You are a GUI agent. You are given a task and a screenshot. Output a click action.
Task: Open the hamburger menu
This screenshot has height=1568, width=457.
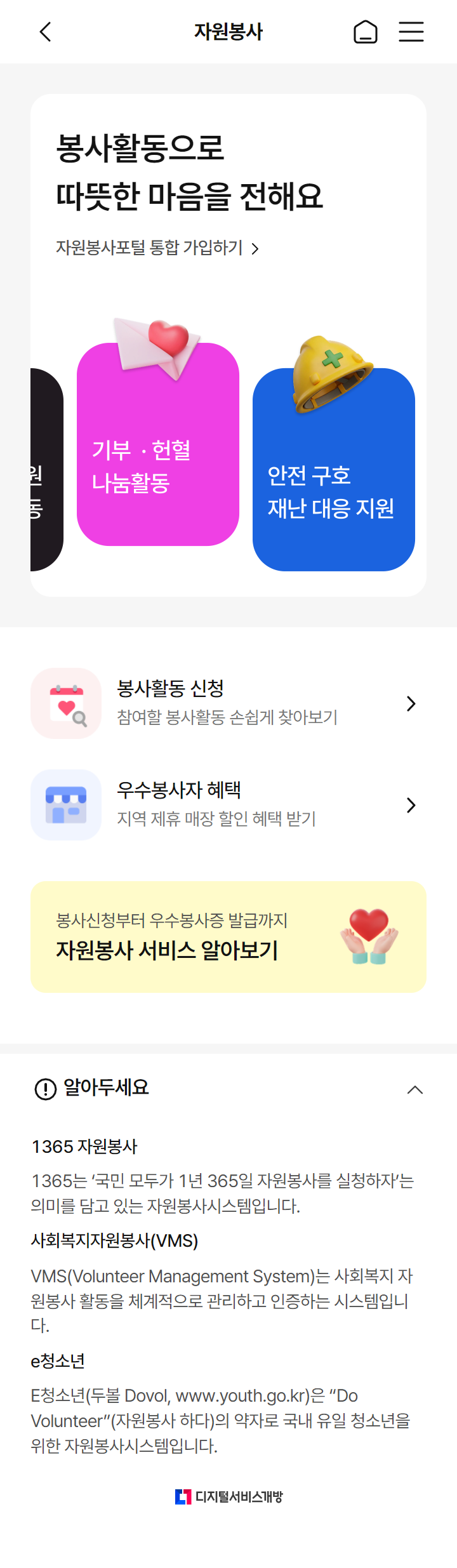pos(411,32)
